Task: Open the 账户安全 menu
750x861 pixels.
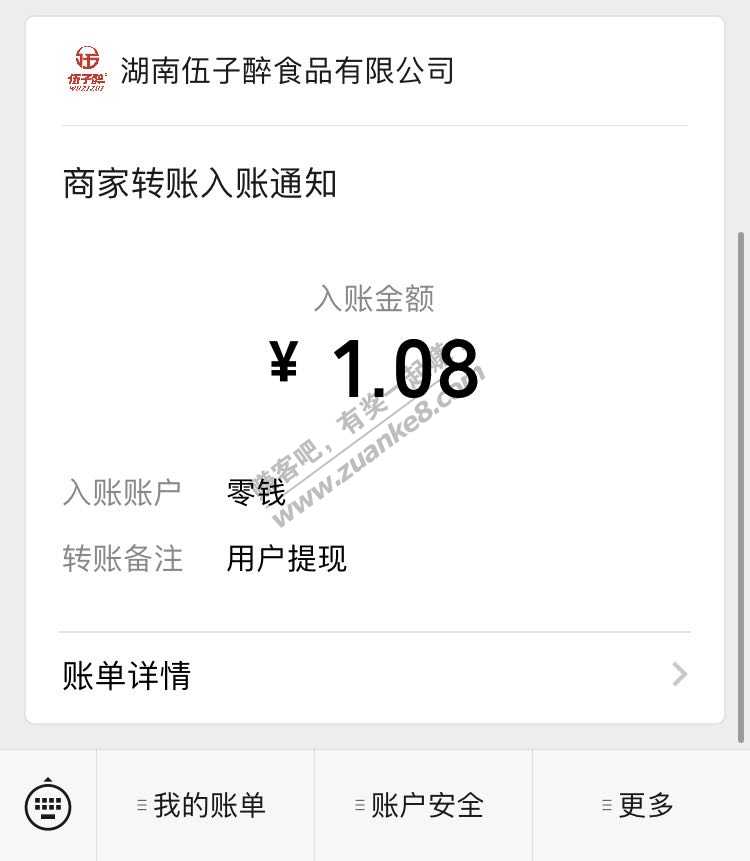Action: point(423,805)
